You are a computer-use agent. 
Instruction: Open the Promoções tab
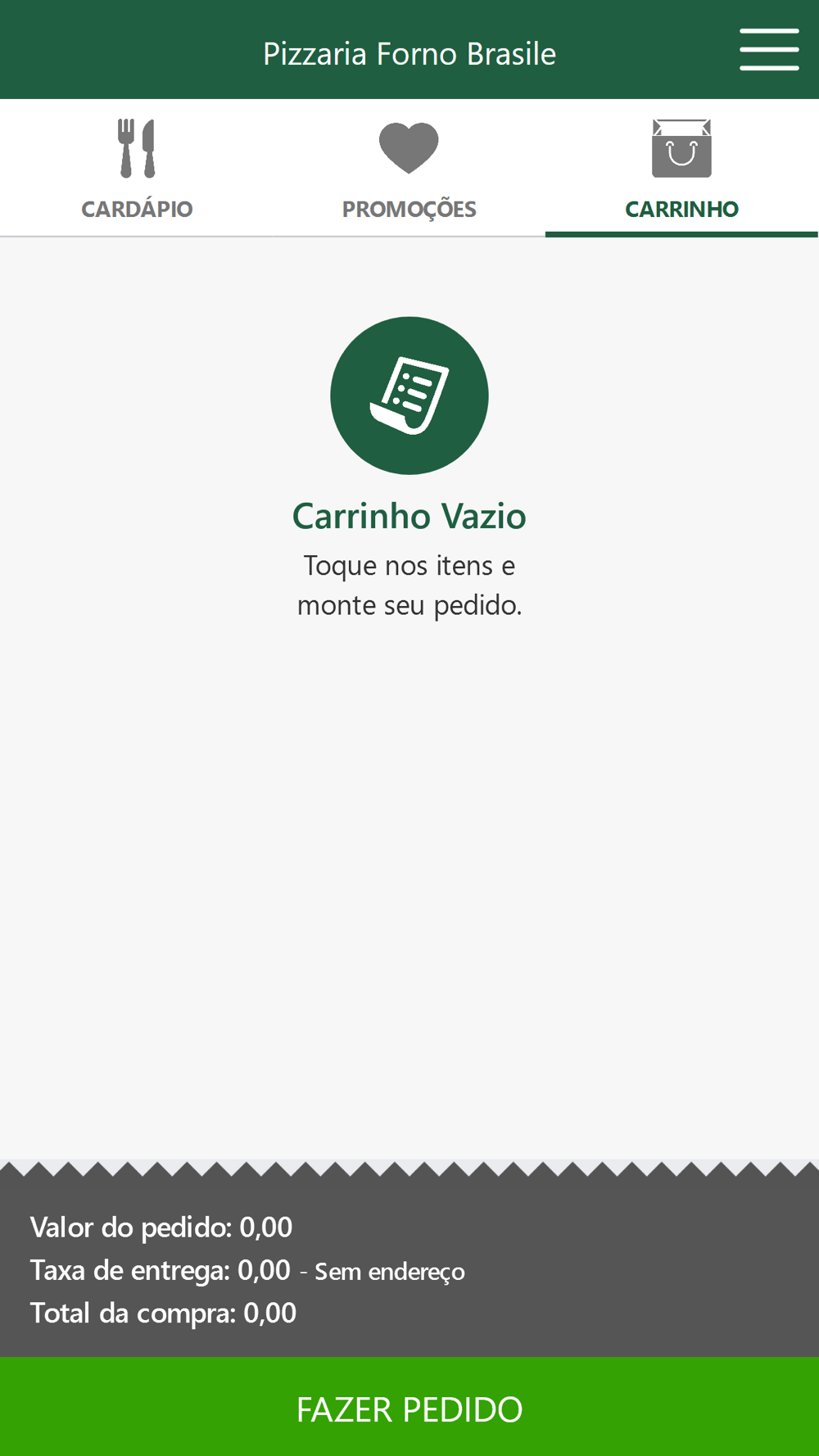point(409,169)
